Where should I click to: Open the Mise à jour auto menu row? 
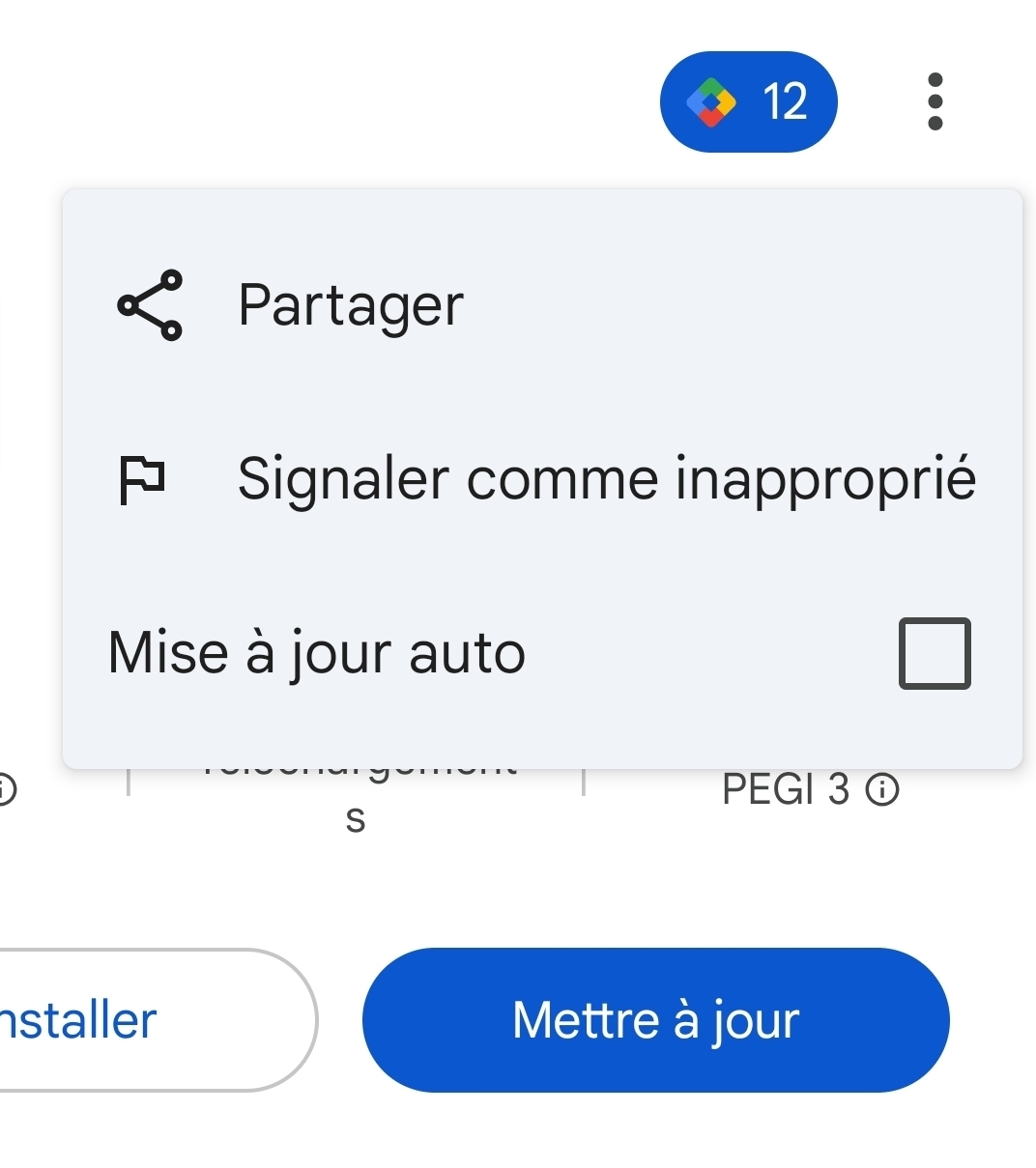(387, 652)
